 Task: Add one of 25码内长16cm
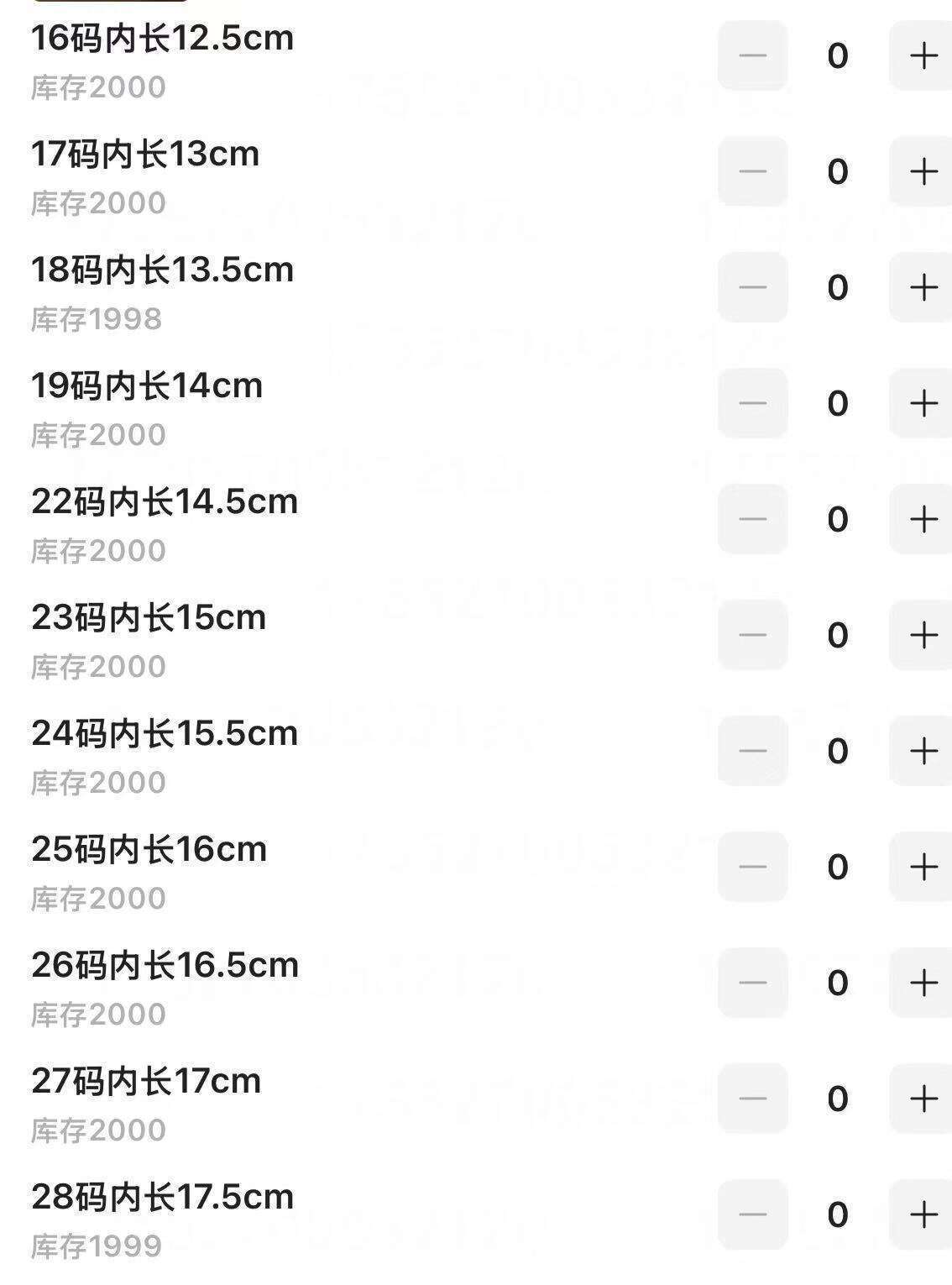(923, 868)
